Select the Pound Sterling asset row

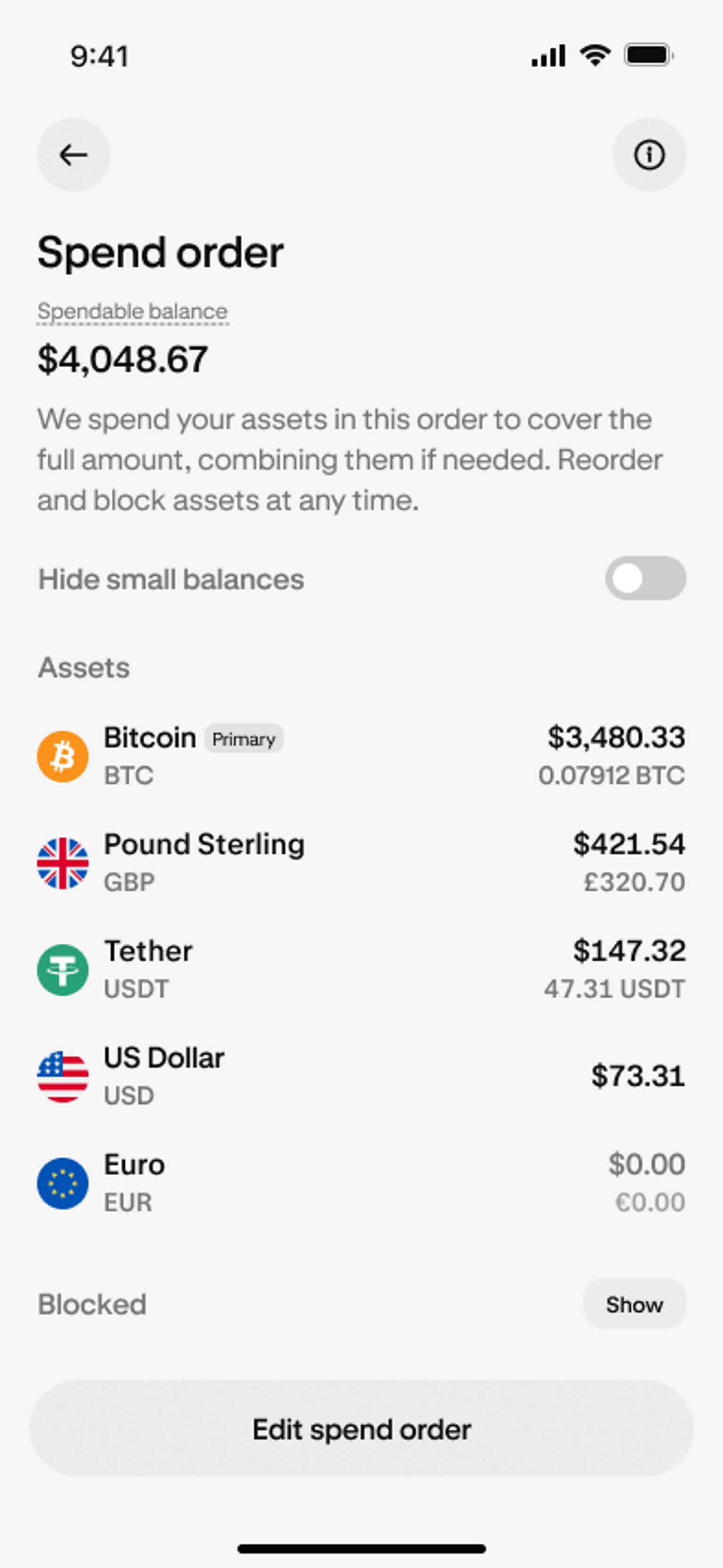tap(361, 863)
